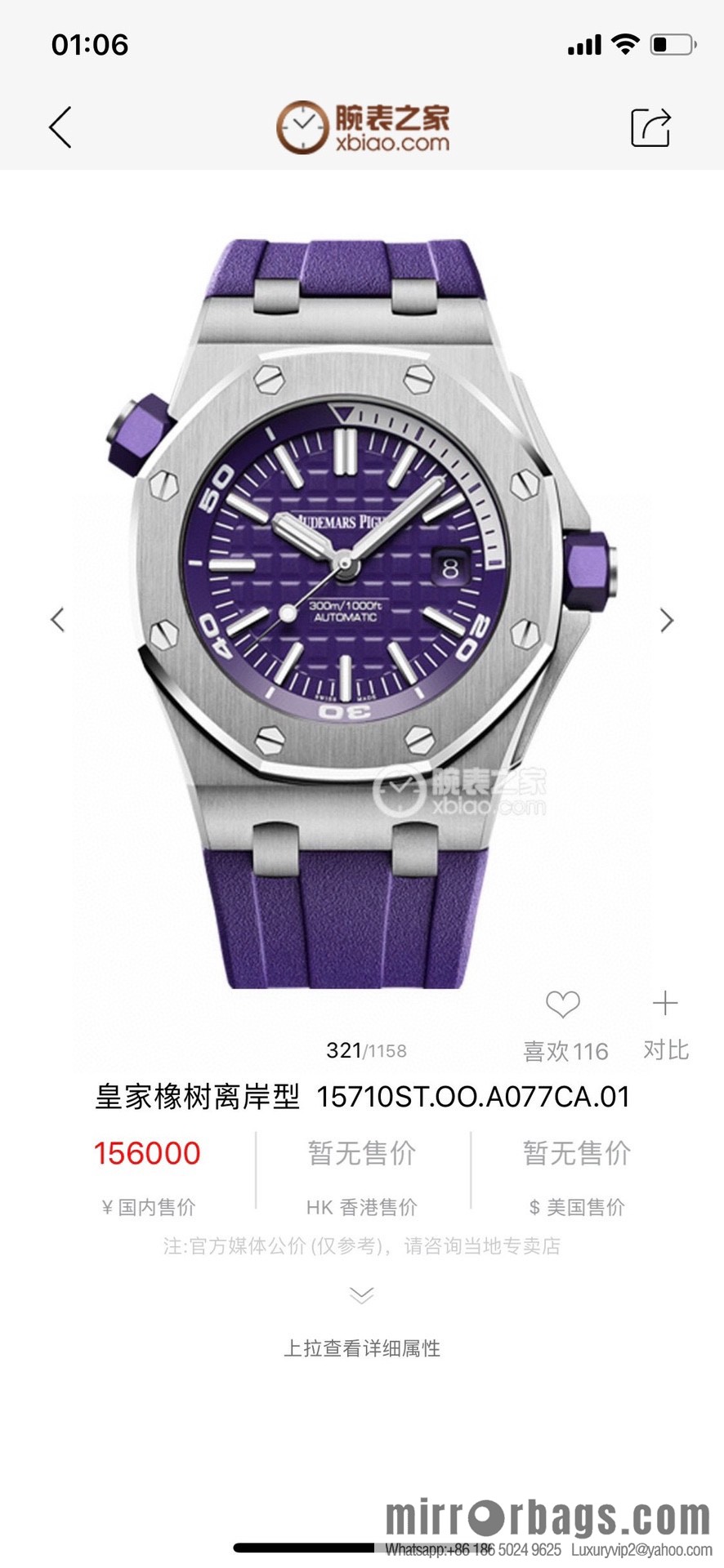This screenshot has height=1568, width=724.
Task: Go back to the previous page
Action: point(60,127)
